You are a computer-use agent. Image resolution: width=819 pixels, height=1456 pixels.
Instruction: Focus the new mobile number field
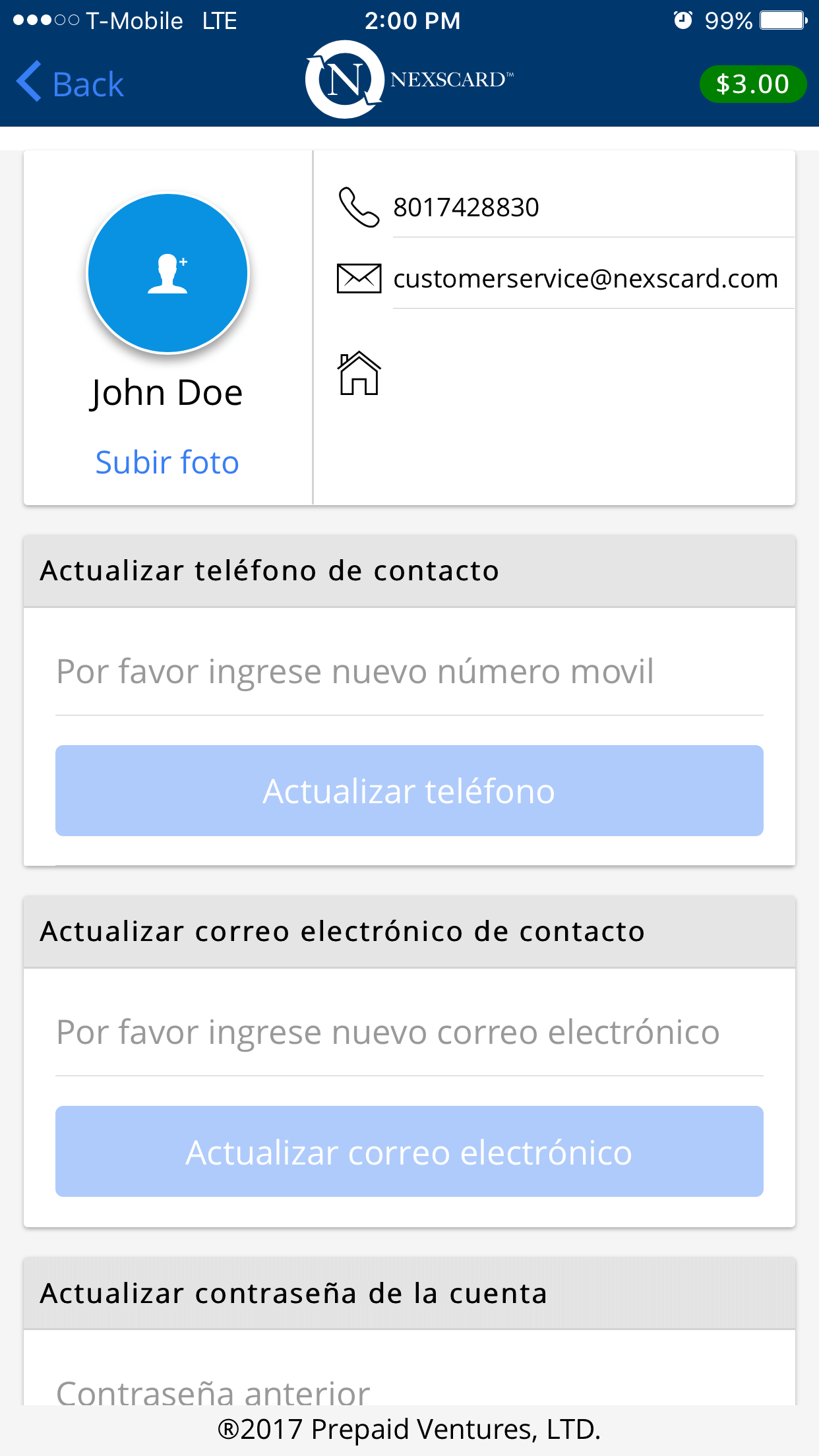pyautogui.click(x=409, y=672)
